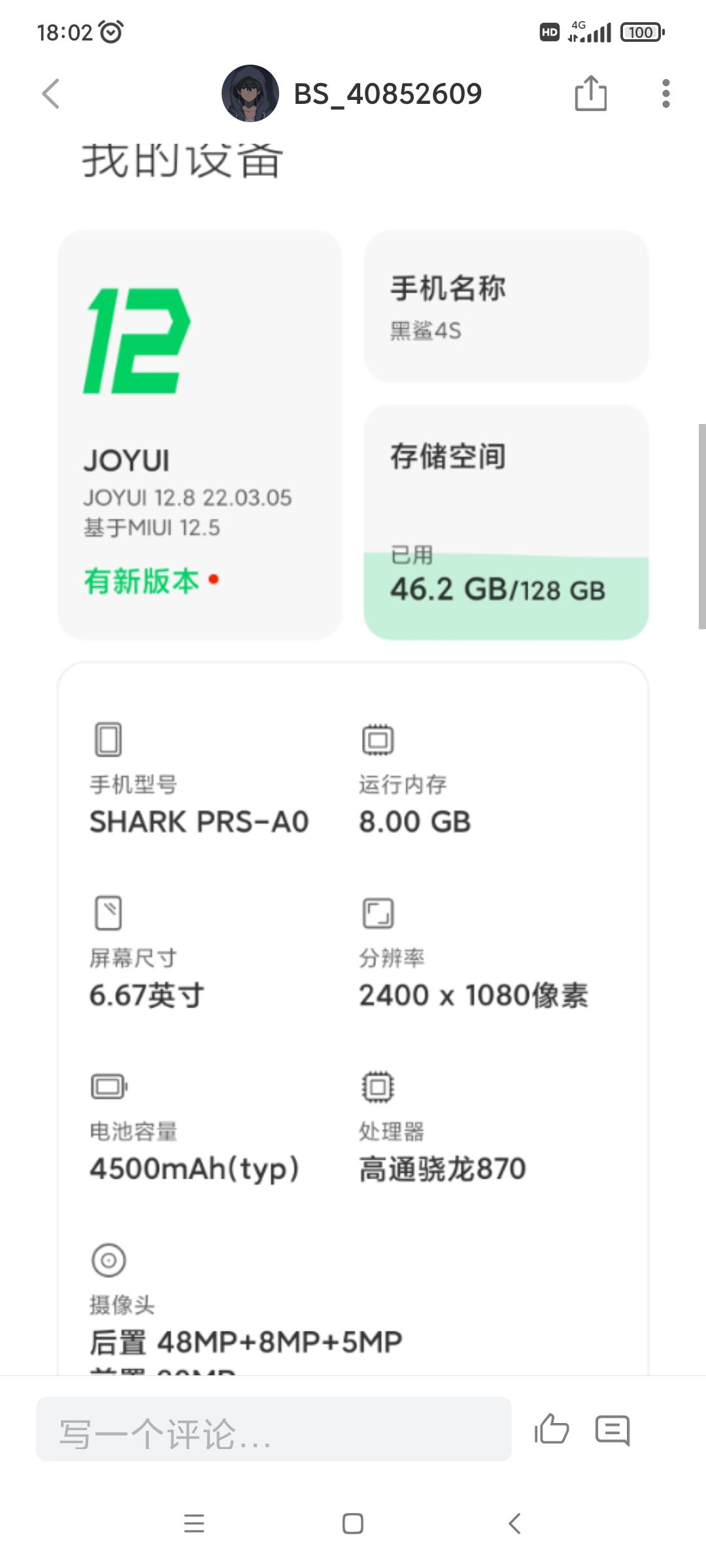
Task: Open BS_40852609's profile avatar
Action: click(250, 93)
